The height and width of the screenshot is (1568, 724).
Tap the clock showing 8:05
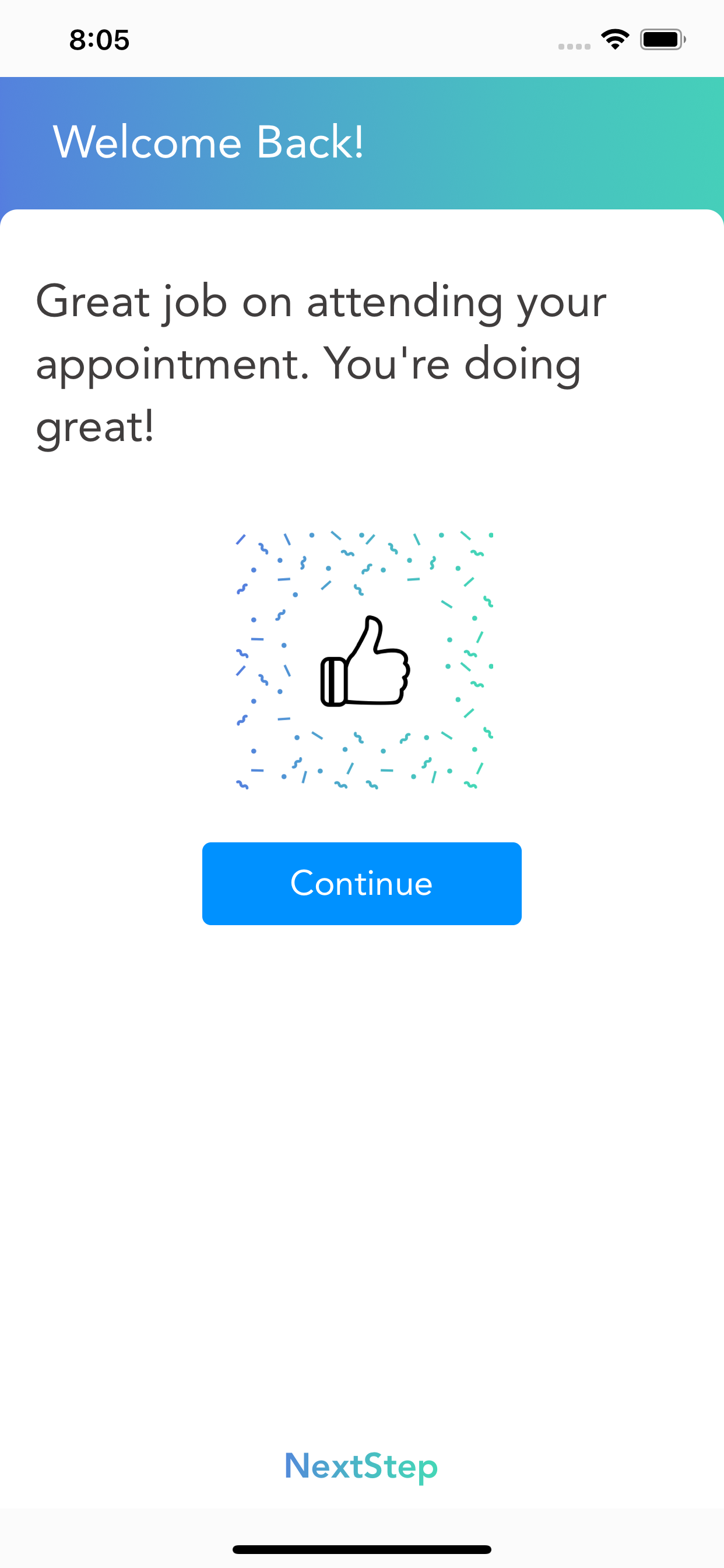[x=99, y=40]
